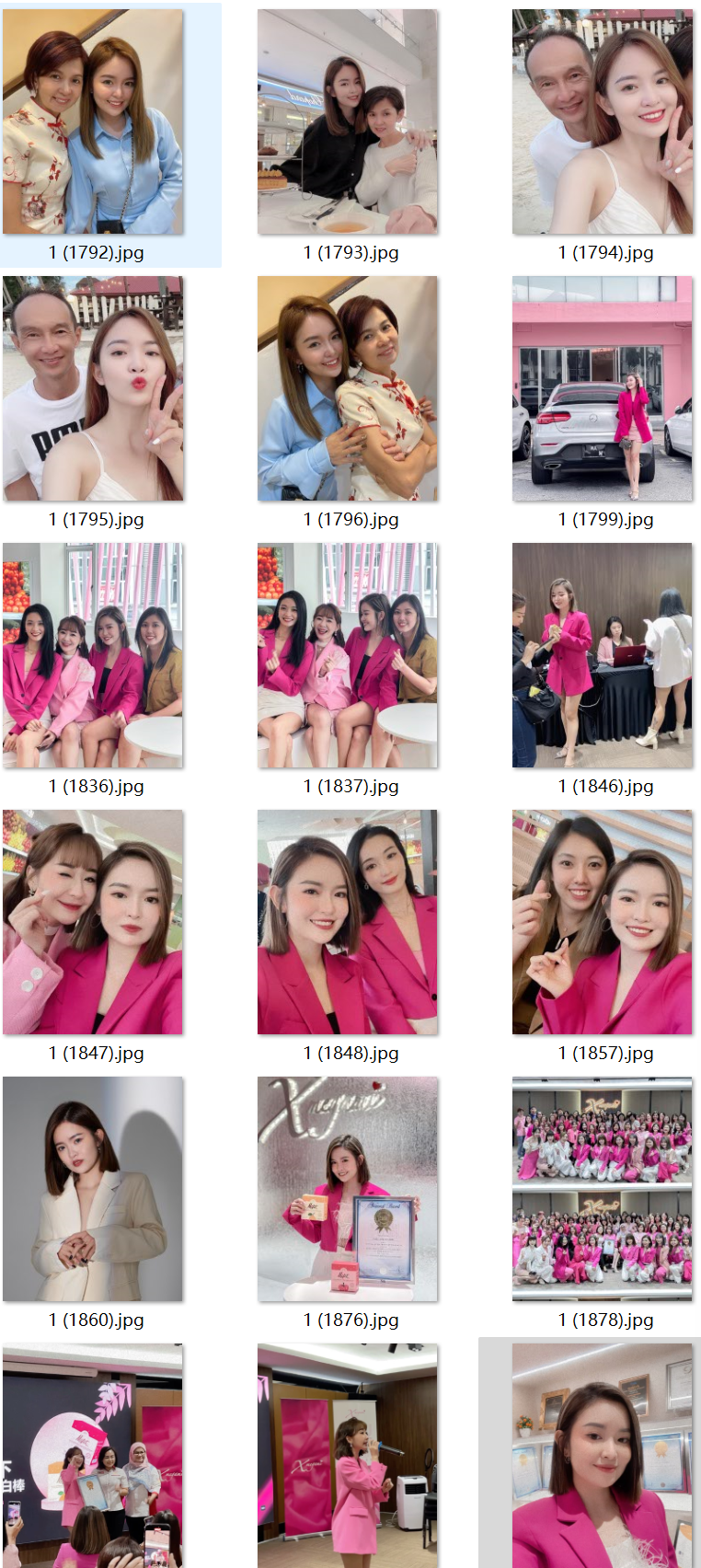The image size is (701, 1568).
Task: Tap the file 1 (1846).jpg
Action: coord(603,655)
